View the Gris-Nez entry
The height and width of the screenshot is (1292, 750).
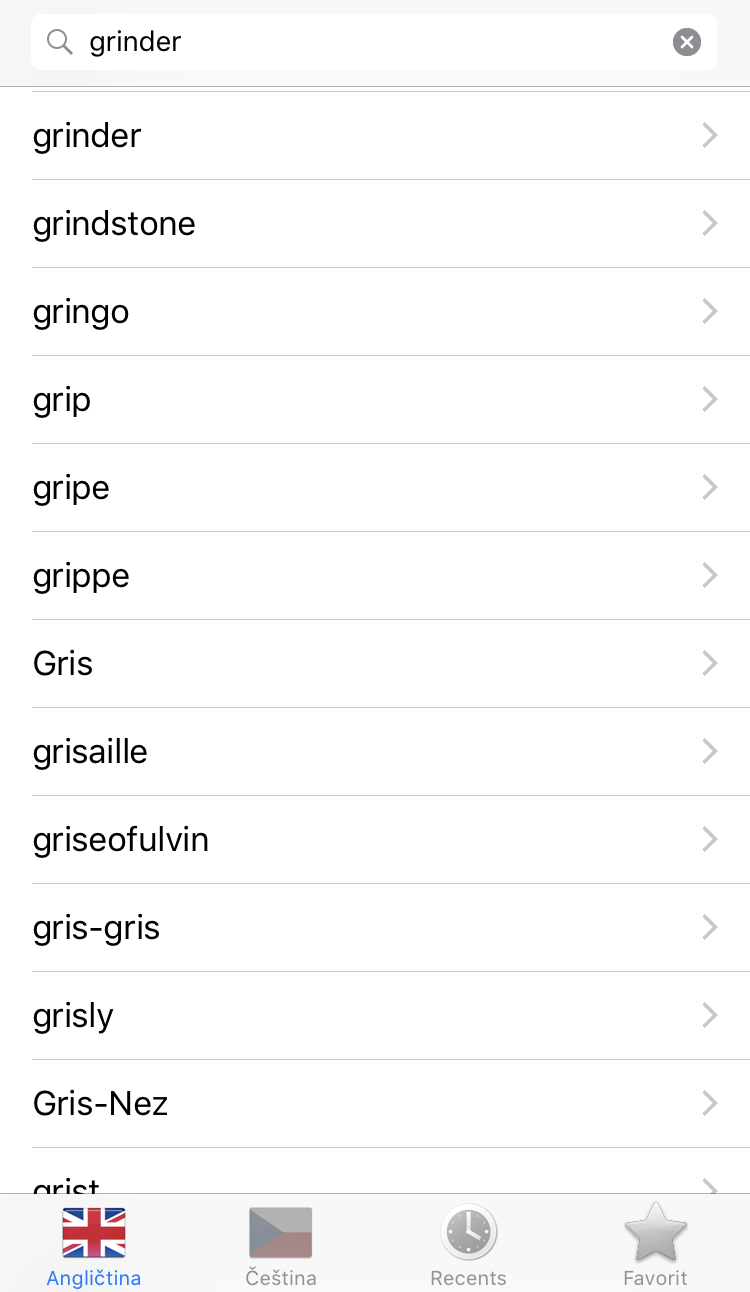375,1104
